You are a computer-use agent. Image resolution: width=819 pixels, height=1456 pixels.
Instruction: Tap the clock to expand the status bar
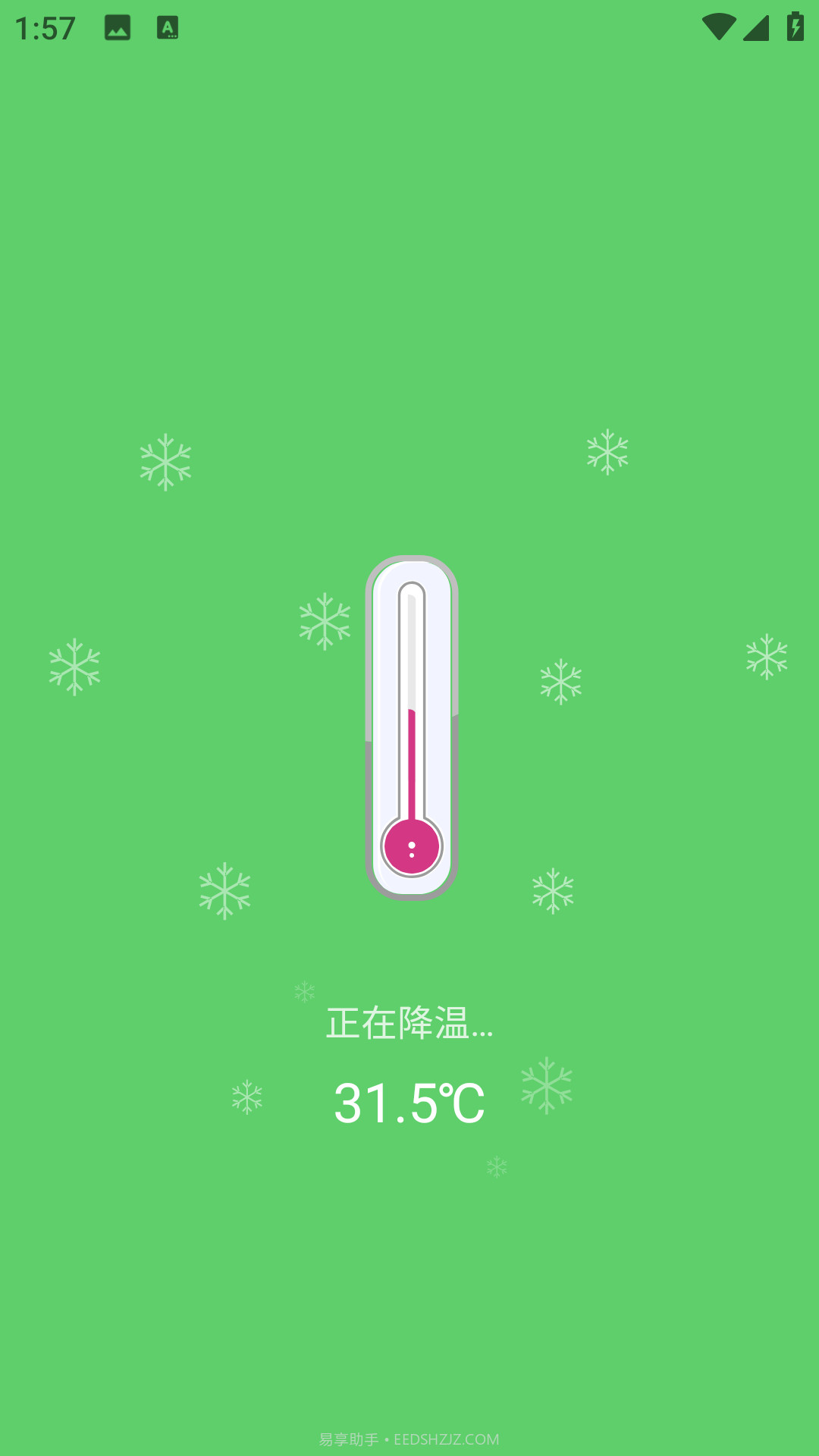coord(47,27)
